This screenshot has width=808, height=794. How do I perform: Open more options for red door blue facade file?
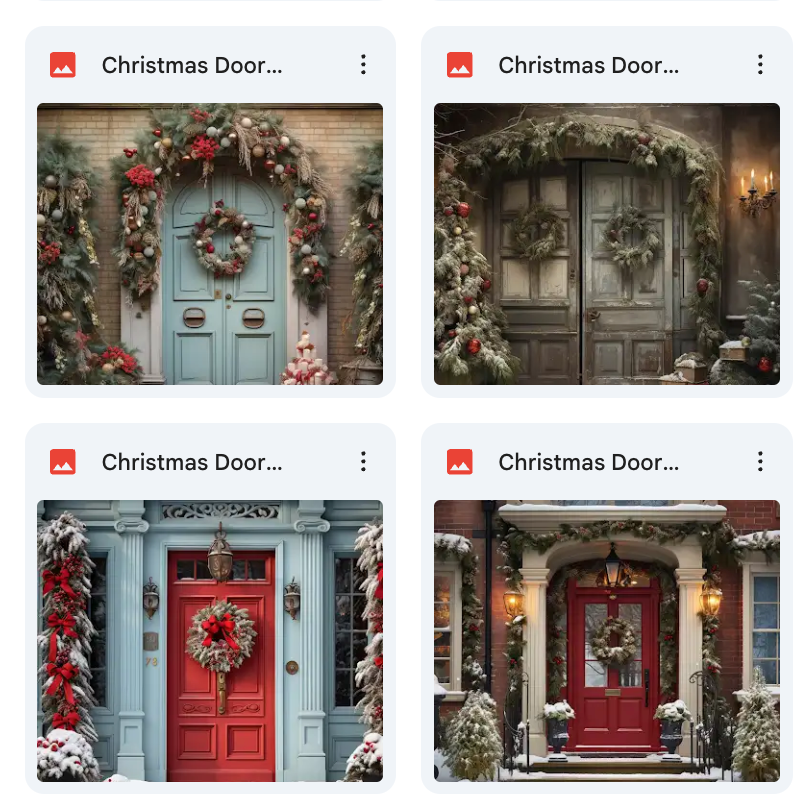pyautogui.click(x=363, y=461)
